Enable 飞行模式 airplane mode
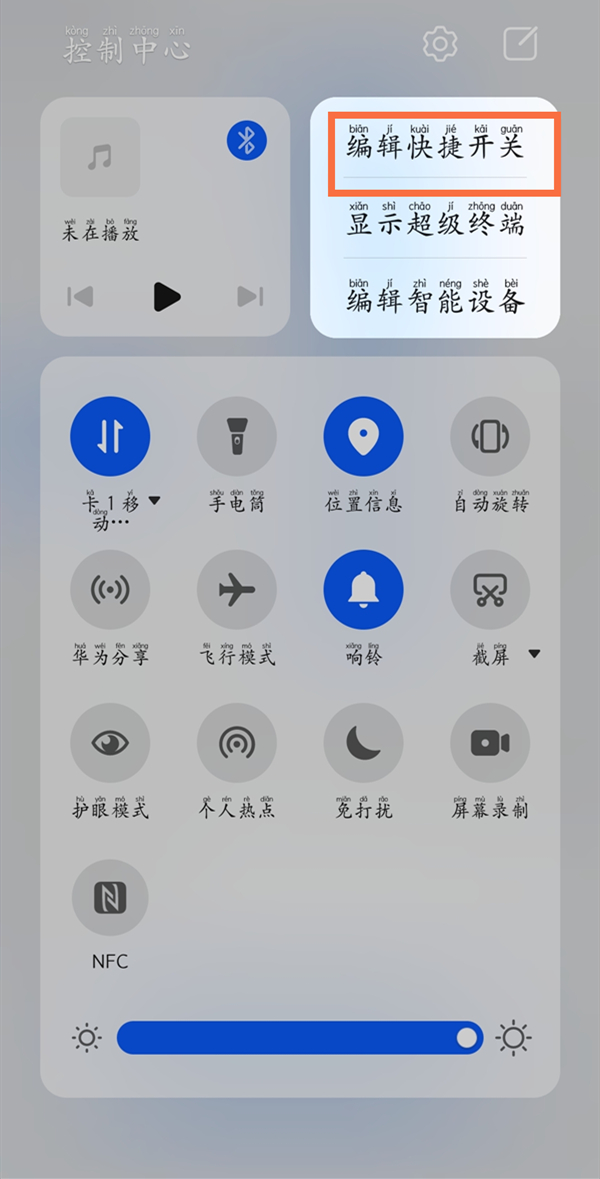Screen dimensions: 600x1179 [x=237, y=590]
